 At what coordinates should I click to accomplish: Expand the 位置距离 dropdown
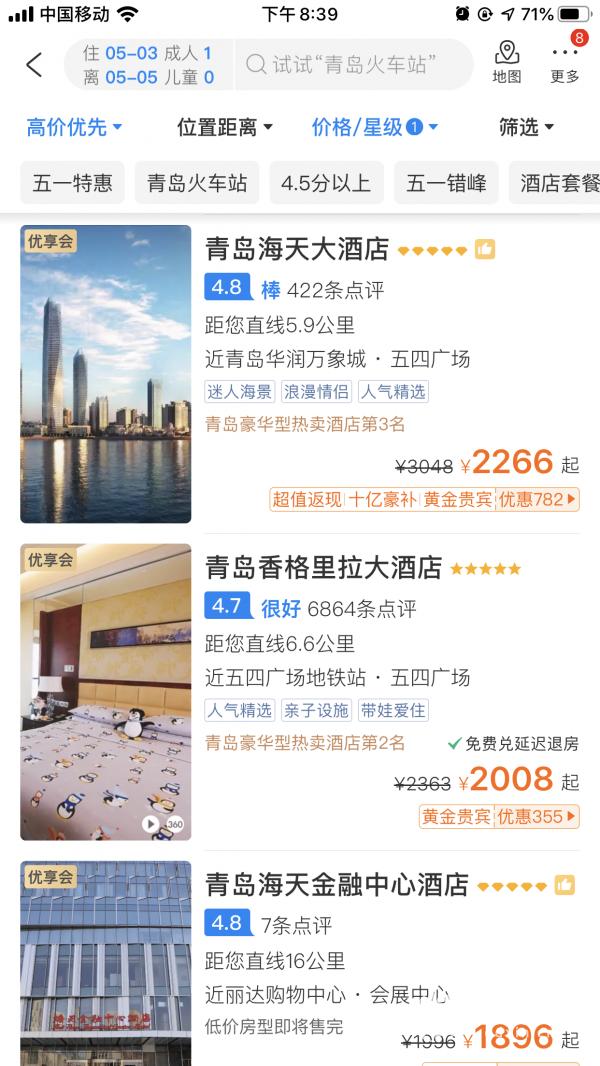225,127
